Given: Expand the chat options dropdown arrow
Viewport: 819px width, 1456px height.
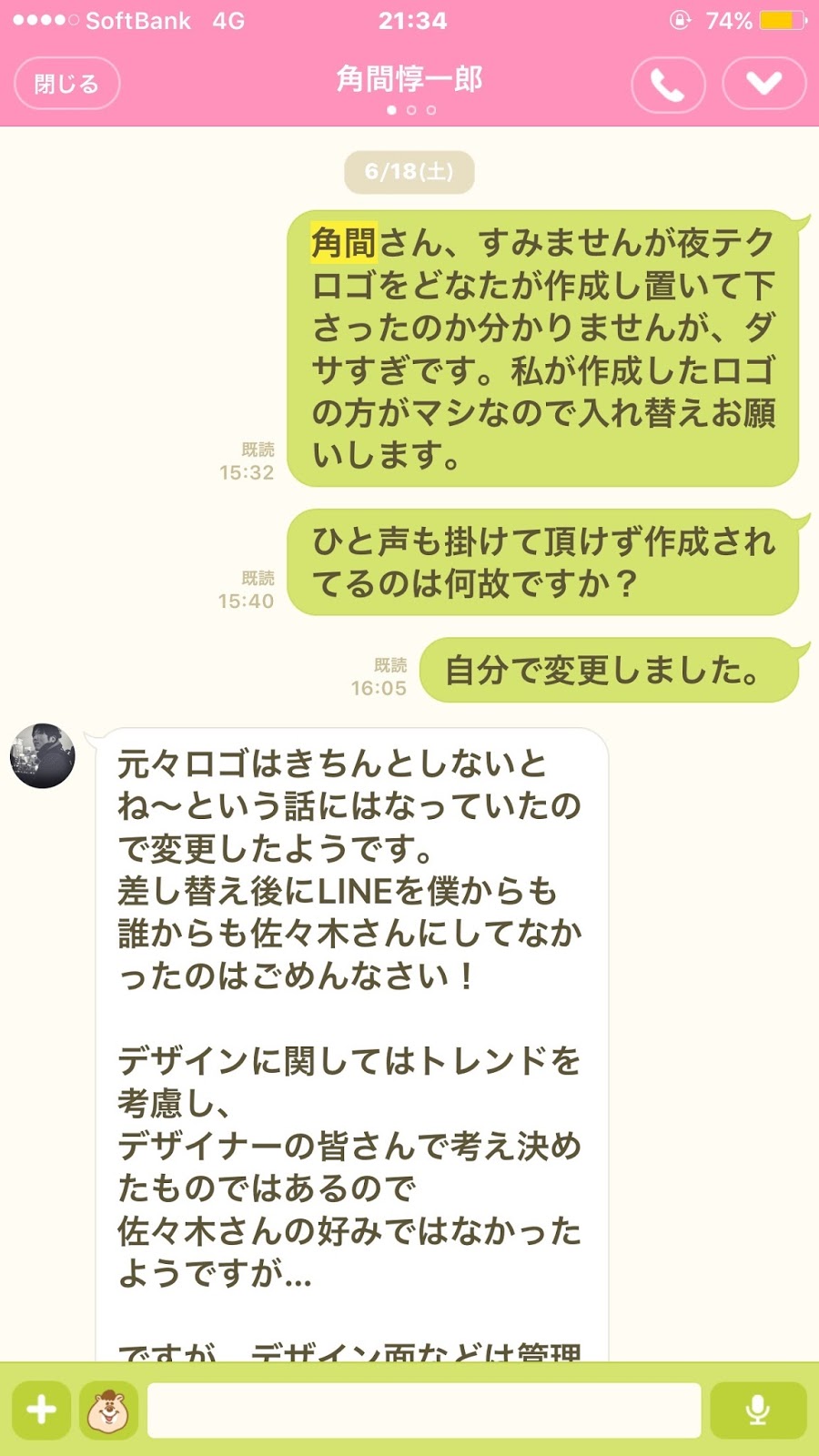Looking at the screenshot, I should coord(763,84).
